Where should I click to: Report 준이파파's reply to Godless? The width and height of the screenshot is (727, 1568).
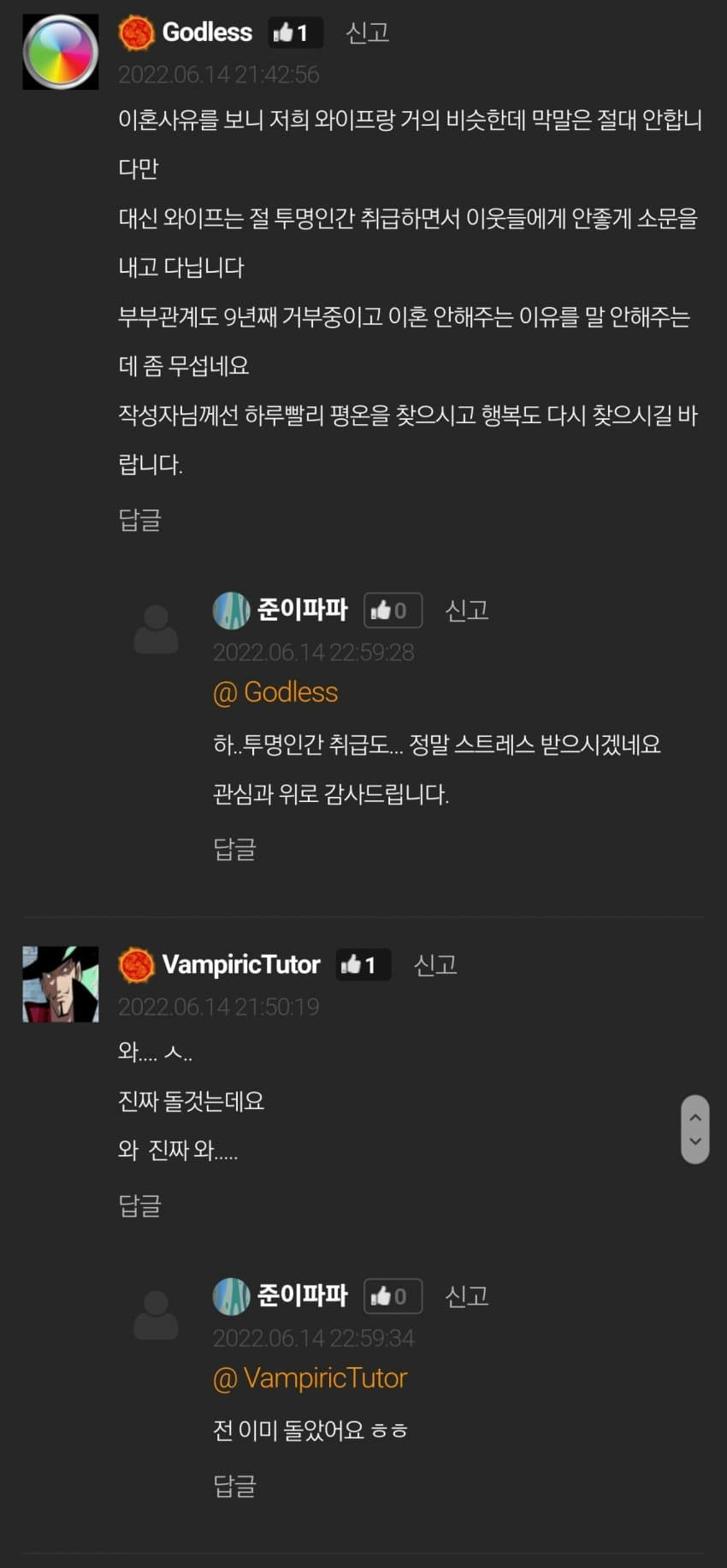tap(466, 610)
